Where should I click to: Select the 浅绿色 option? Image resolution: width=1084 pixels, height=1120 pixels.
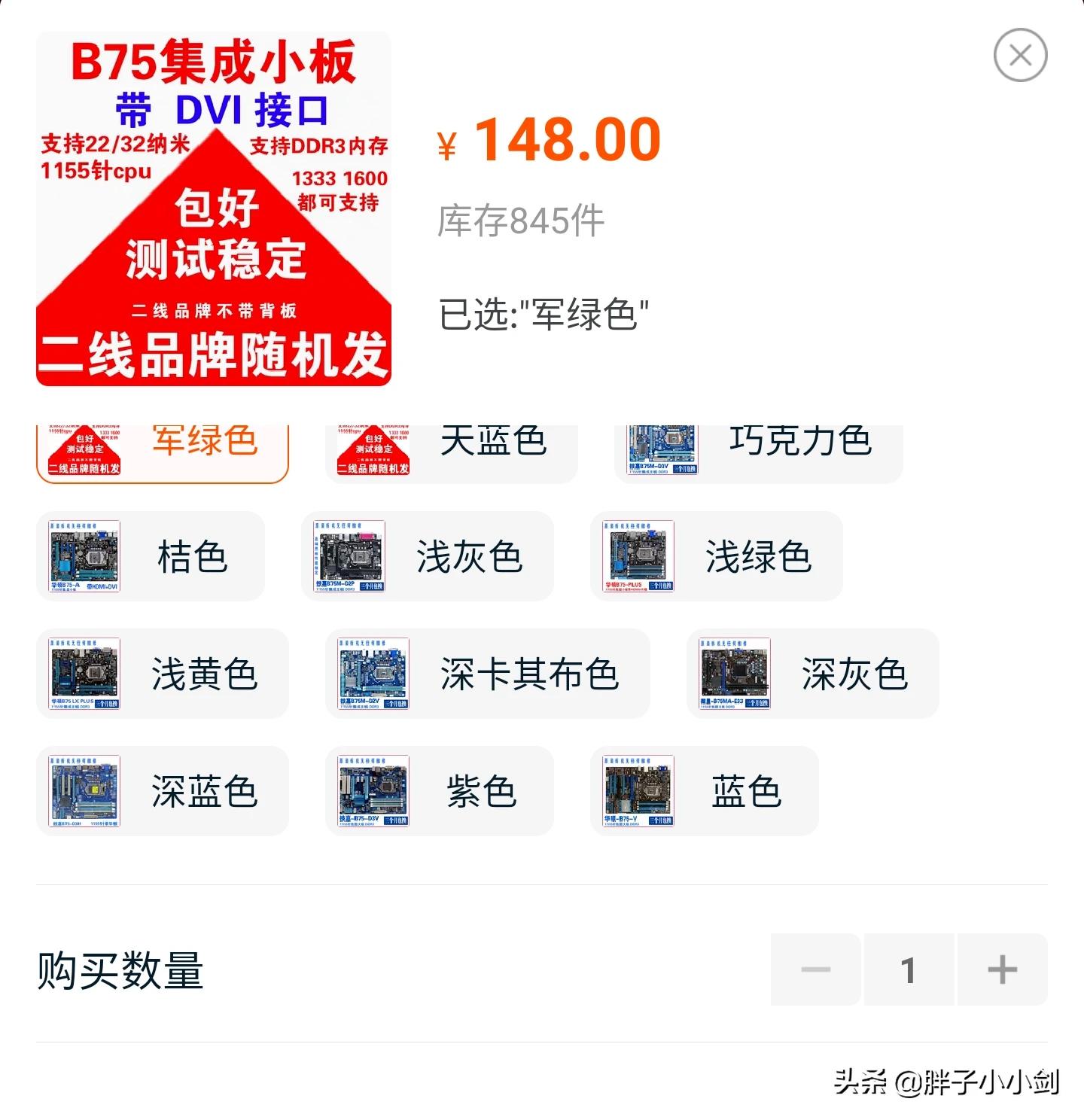717,556
